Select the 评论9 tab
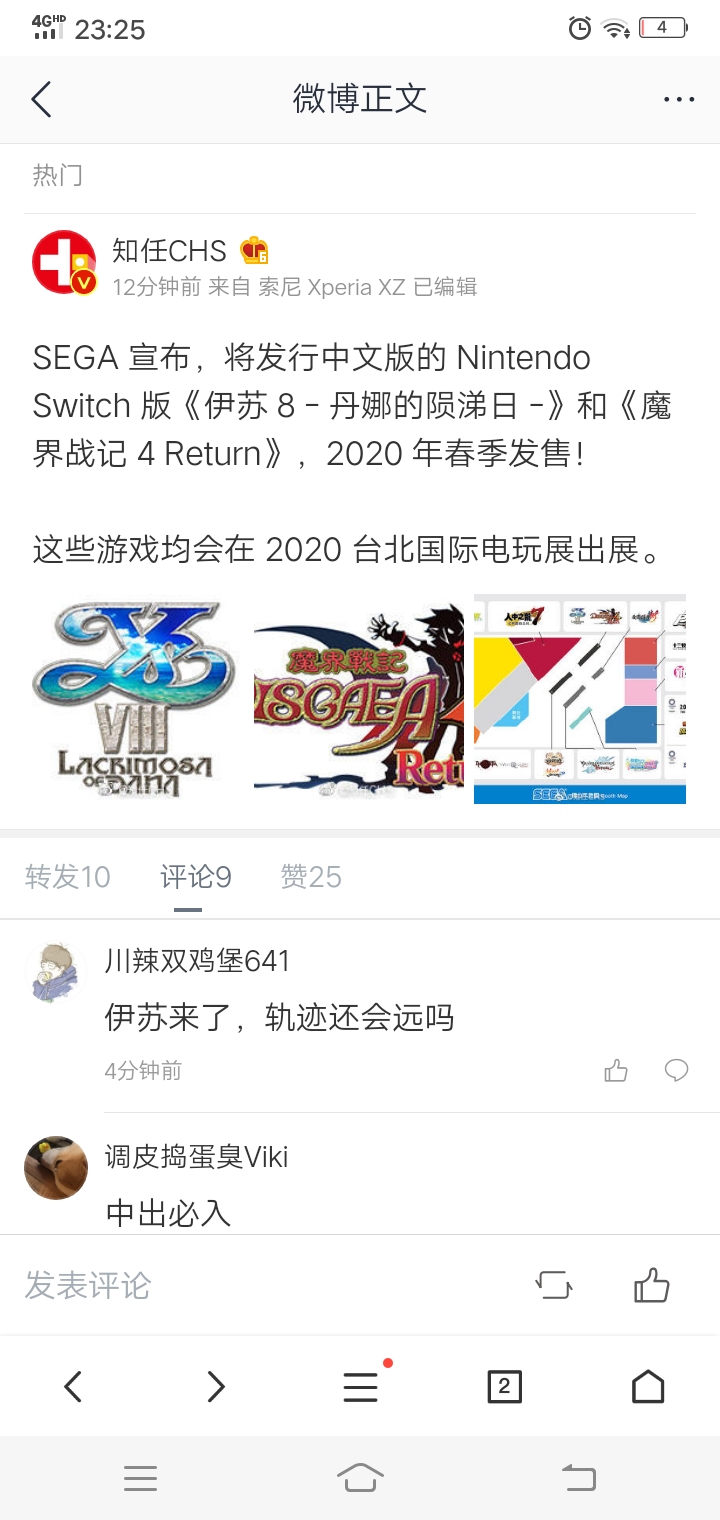Image resolution: width=720 pixels, height=1520 pixels. (x=196, y=877)
